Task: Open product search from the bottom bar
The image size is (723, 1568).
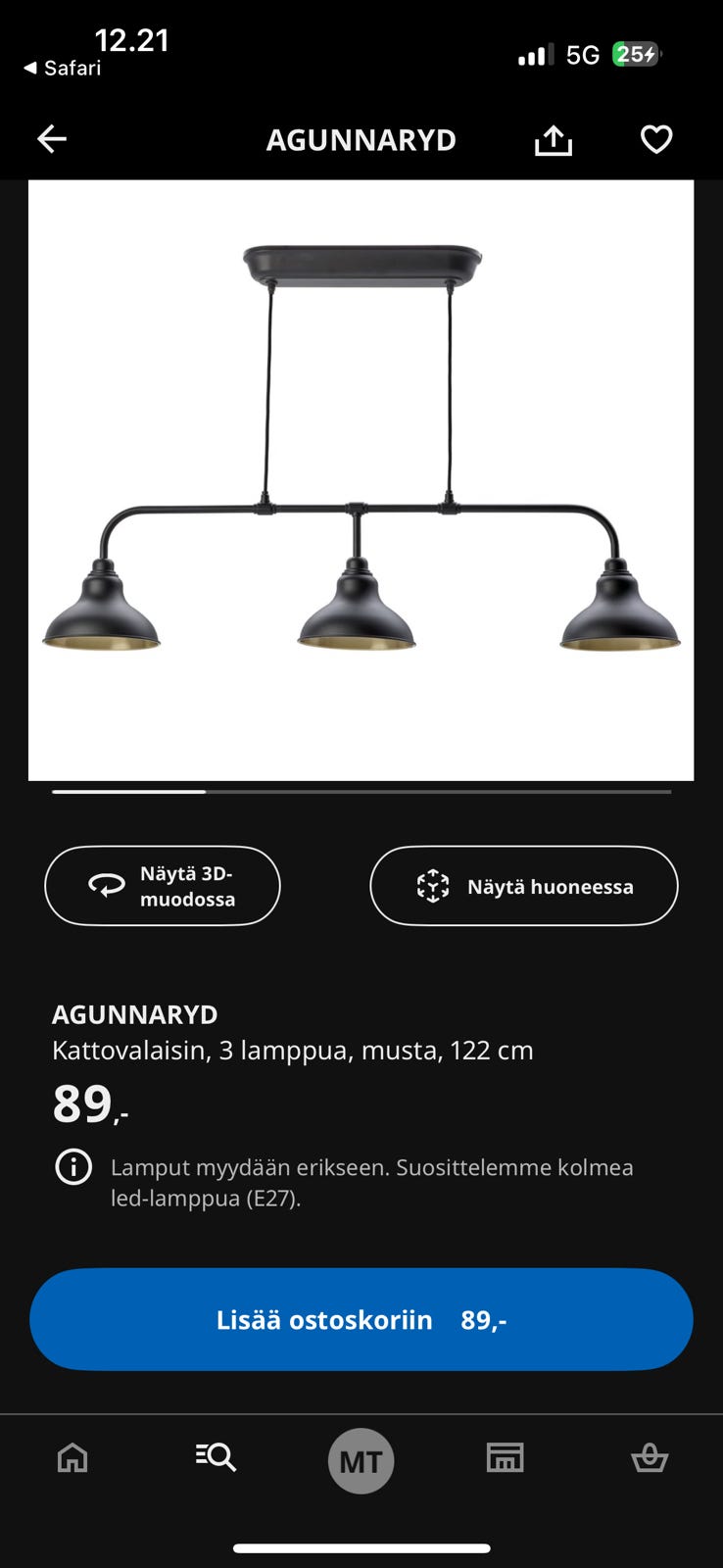Action: click(215, 1459)
